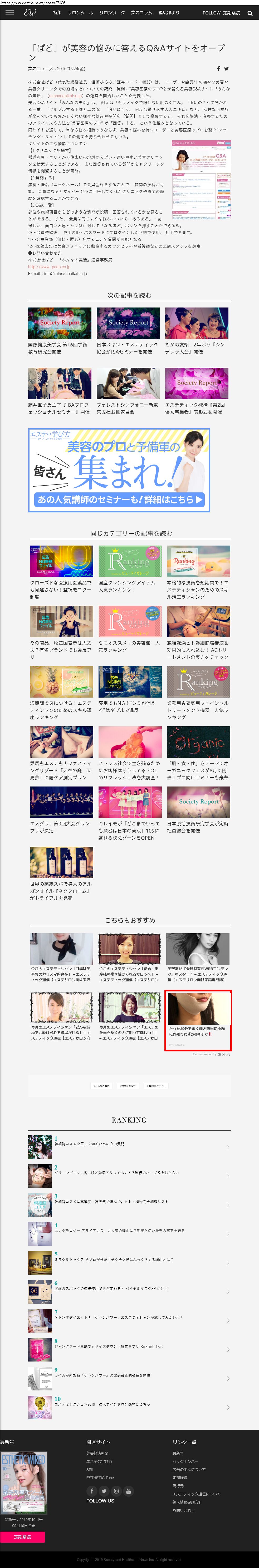Share the article on Facebook
The height and width of the screenshot is (1568, 259).
219,69
